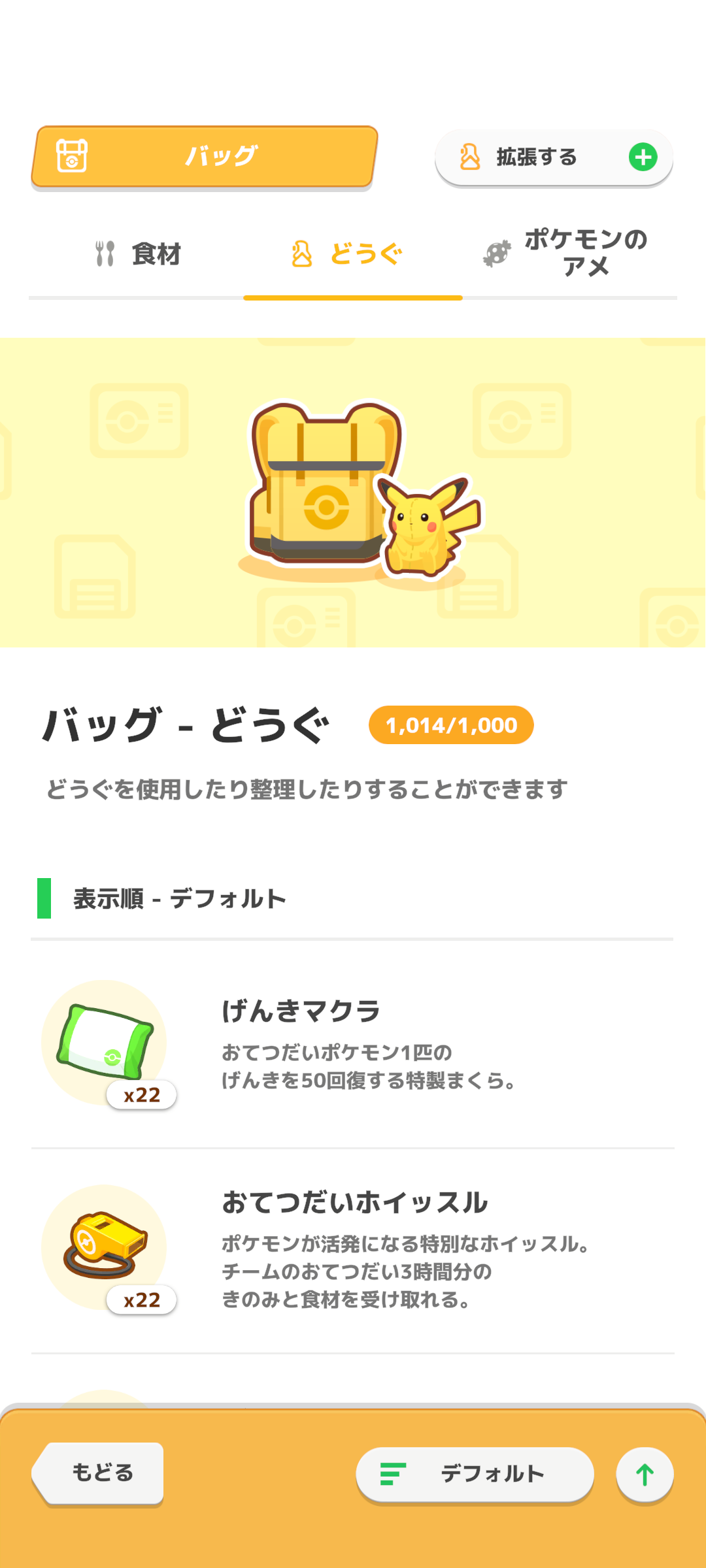Tap the 拡張する expand bag button
The width and height of the screenshot is (706, 1568).
point(554,157)
